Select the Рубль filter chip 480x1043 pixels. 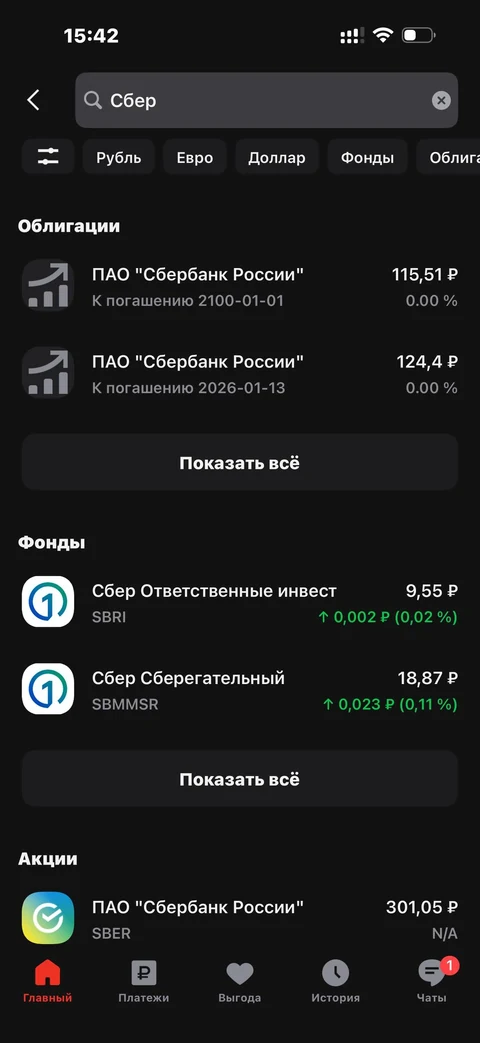pos(118,158)
